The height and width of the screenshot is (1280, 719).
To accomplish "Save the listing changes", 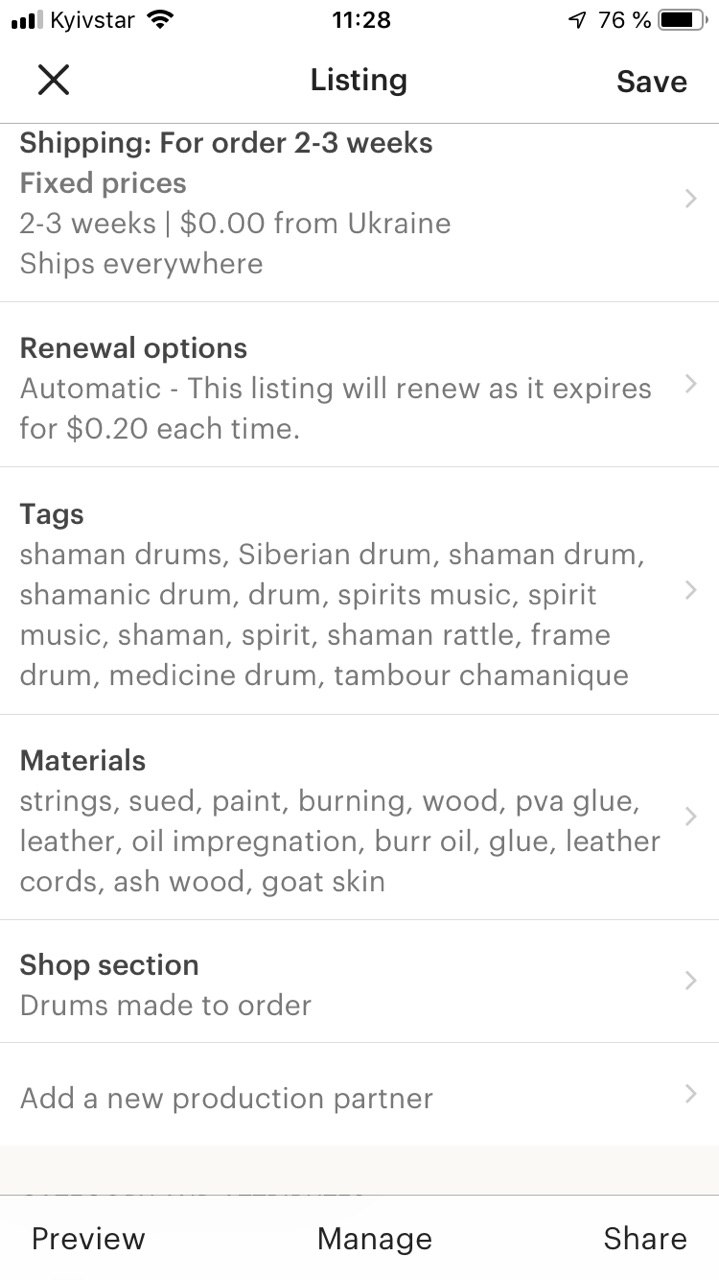I will [651, 81].
